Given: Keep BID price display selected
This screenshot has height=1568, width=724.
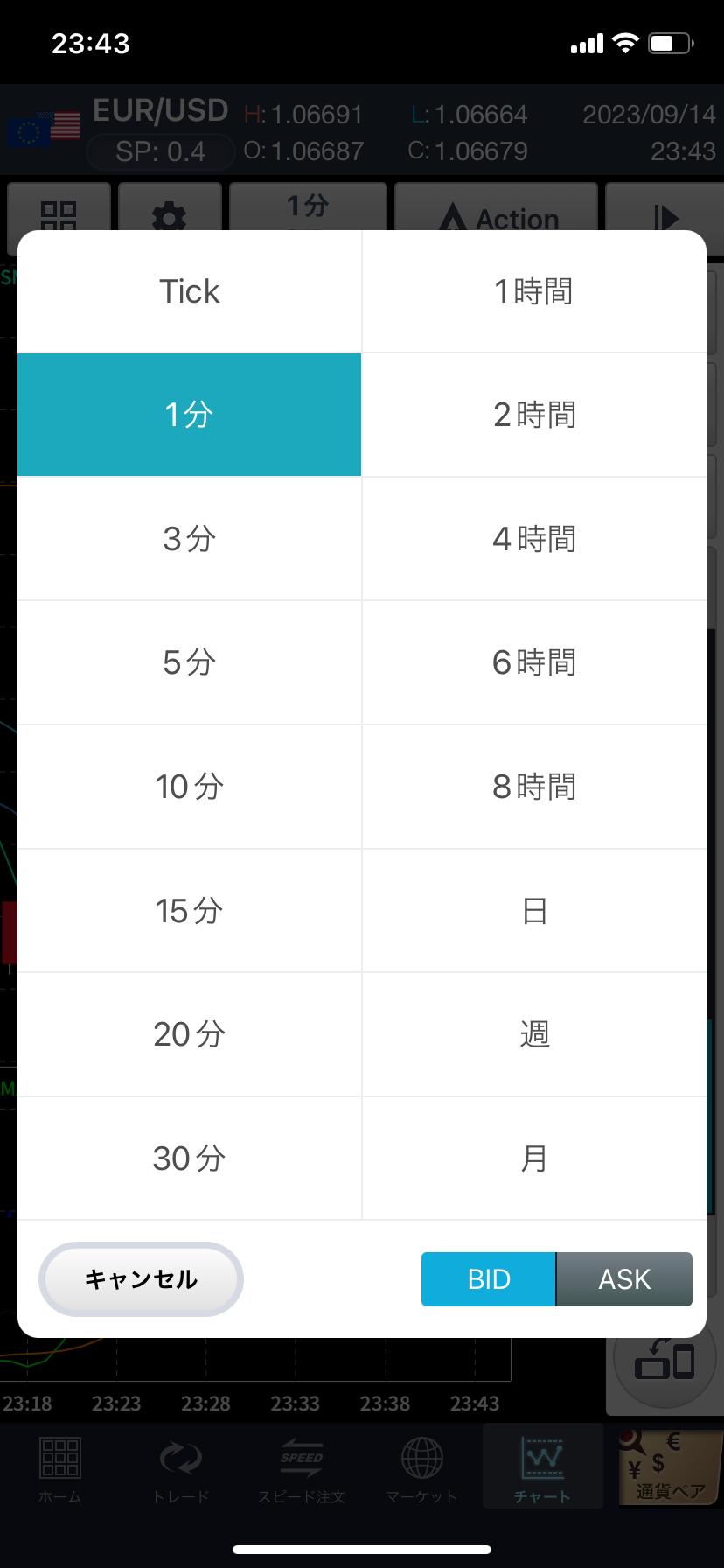Looking at the screenshot, I should click(488, 1278).
